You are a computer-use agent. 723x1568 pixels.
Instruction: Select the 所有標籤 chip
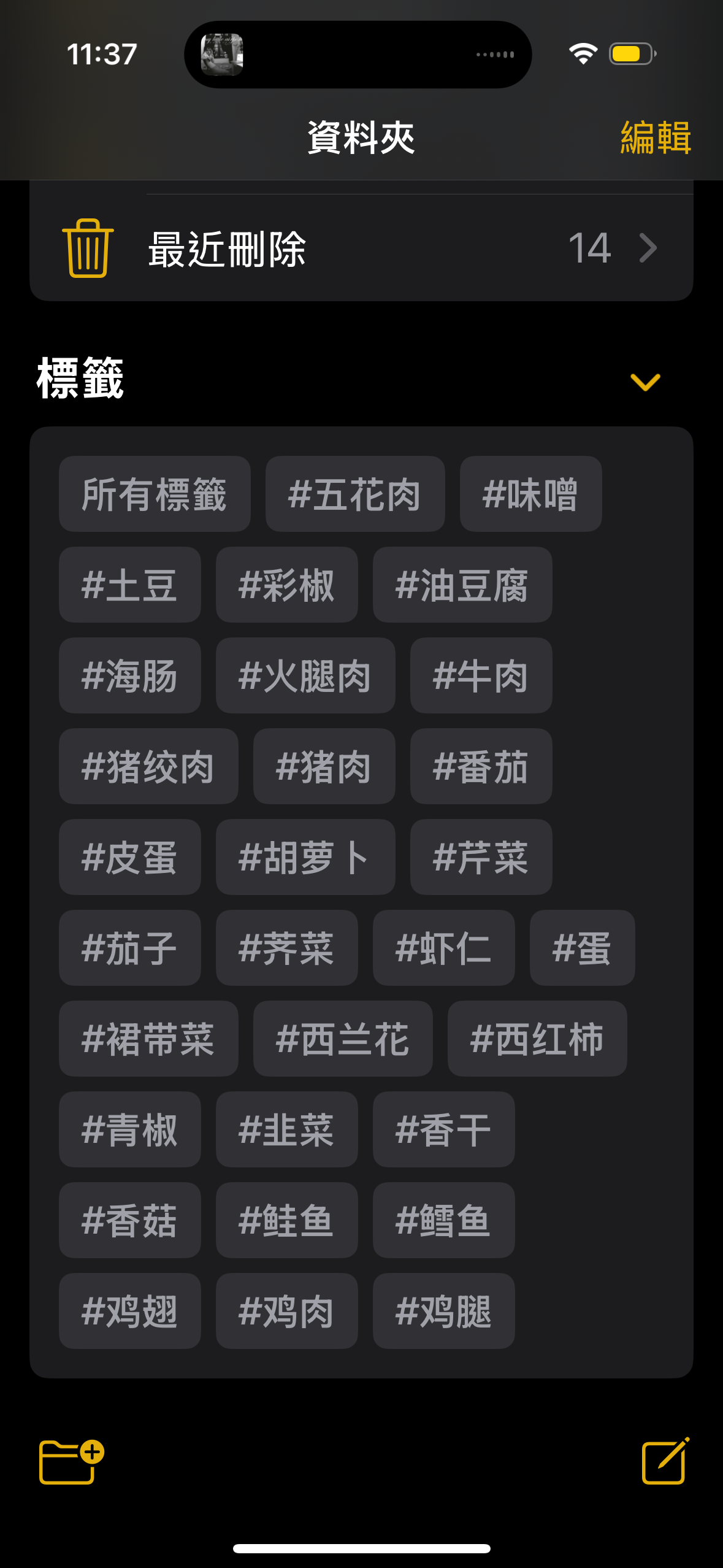[155, 494]
